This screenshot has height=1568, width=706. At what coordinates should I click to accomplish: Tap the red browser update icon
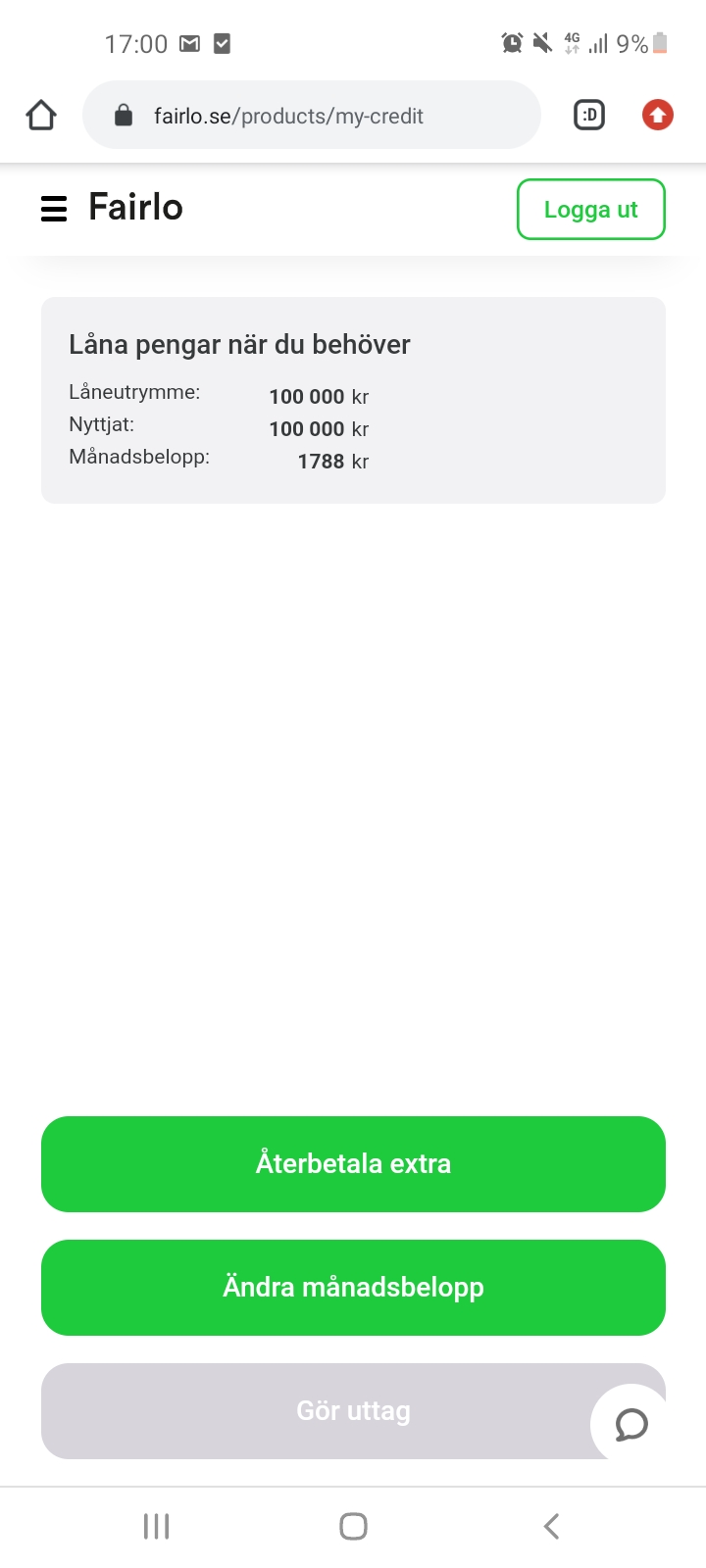pos(657,116)
